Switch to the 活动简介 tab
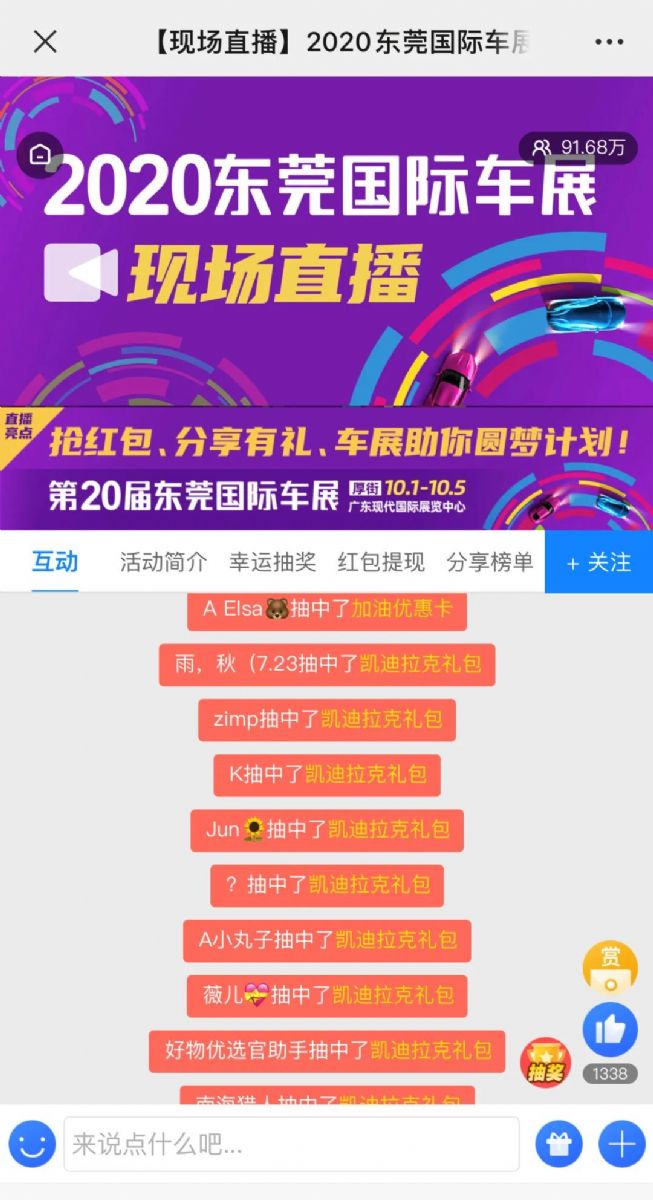The image size is (653, 1200). [164, 562]
